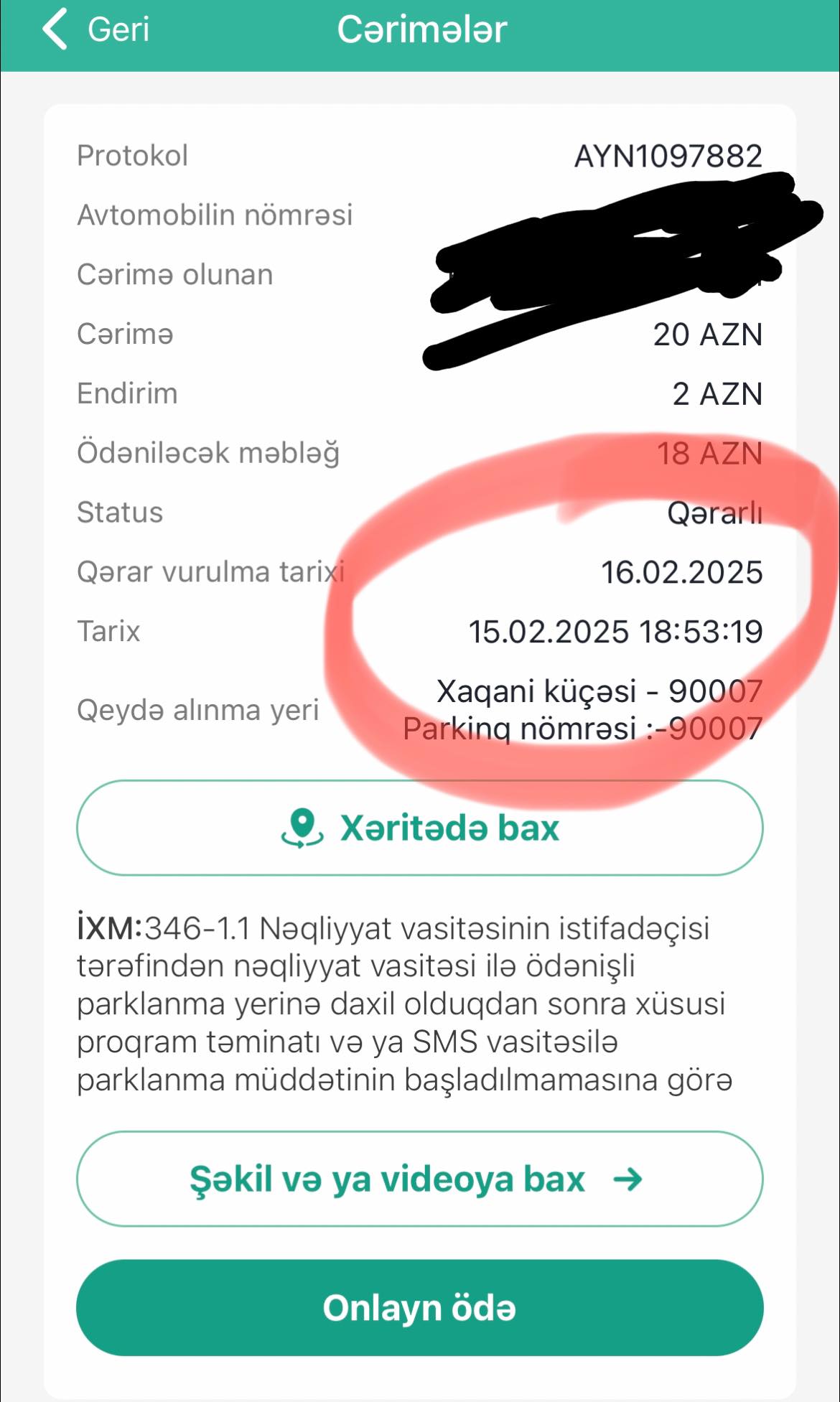840x1402 pixels.
Task: Go back with the Geri button
Action: click(x=95, y=29)
